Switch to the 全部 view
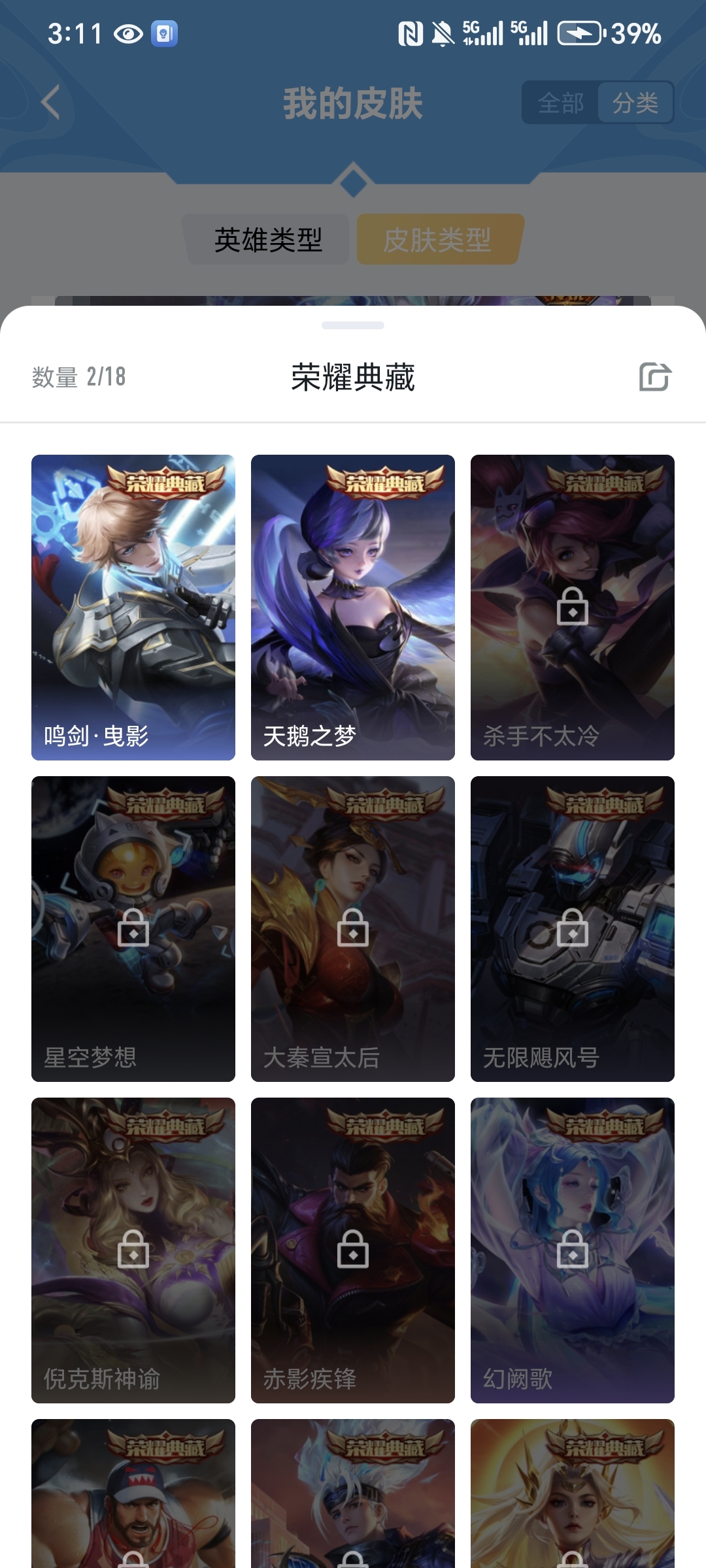Viewport: 706px width, 1568px height. point(561,103)
